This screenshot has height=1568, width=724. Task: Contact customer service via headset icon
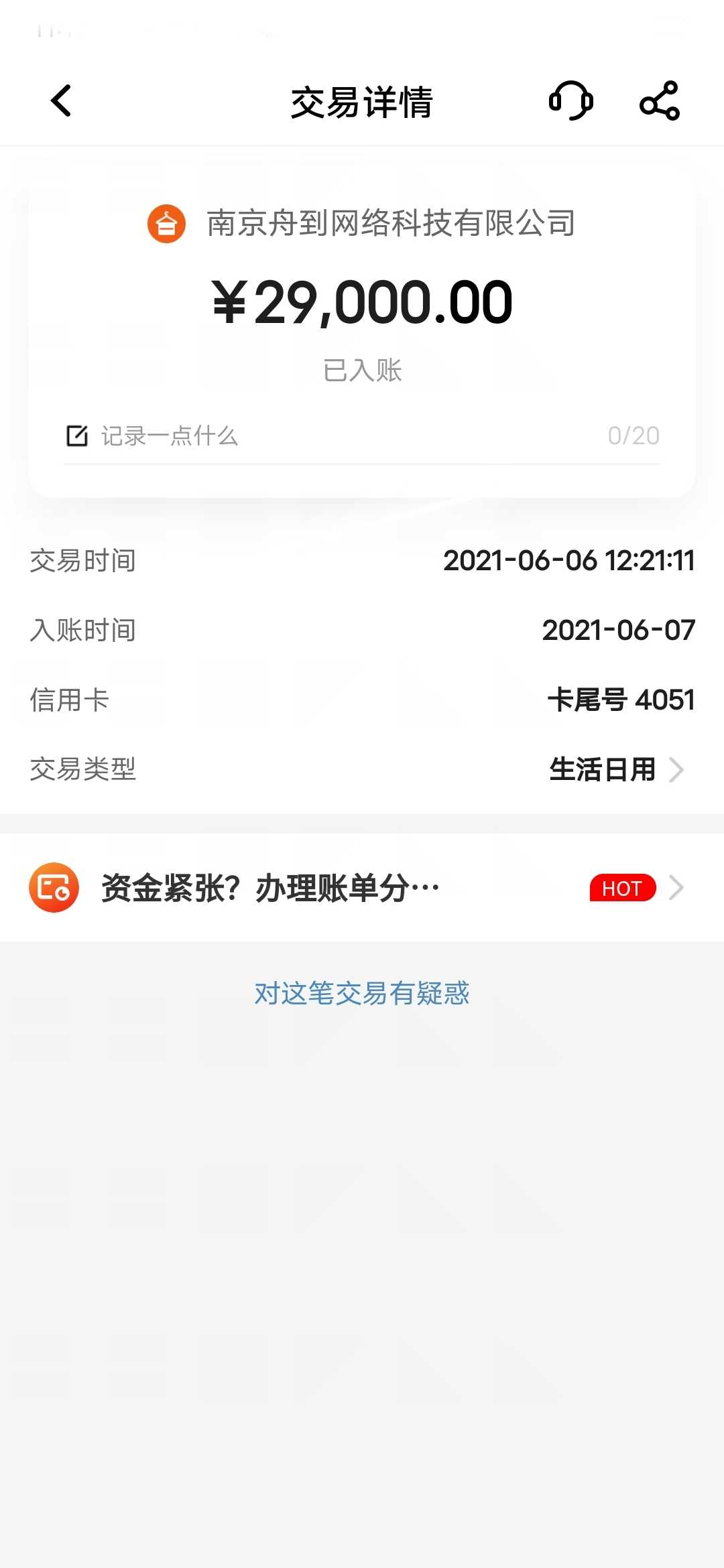(570, 101)
